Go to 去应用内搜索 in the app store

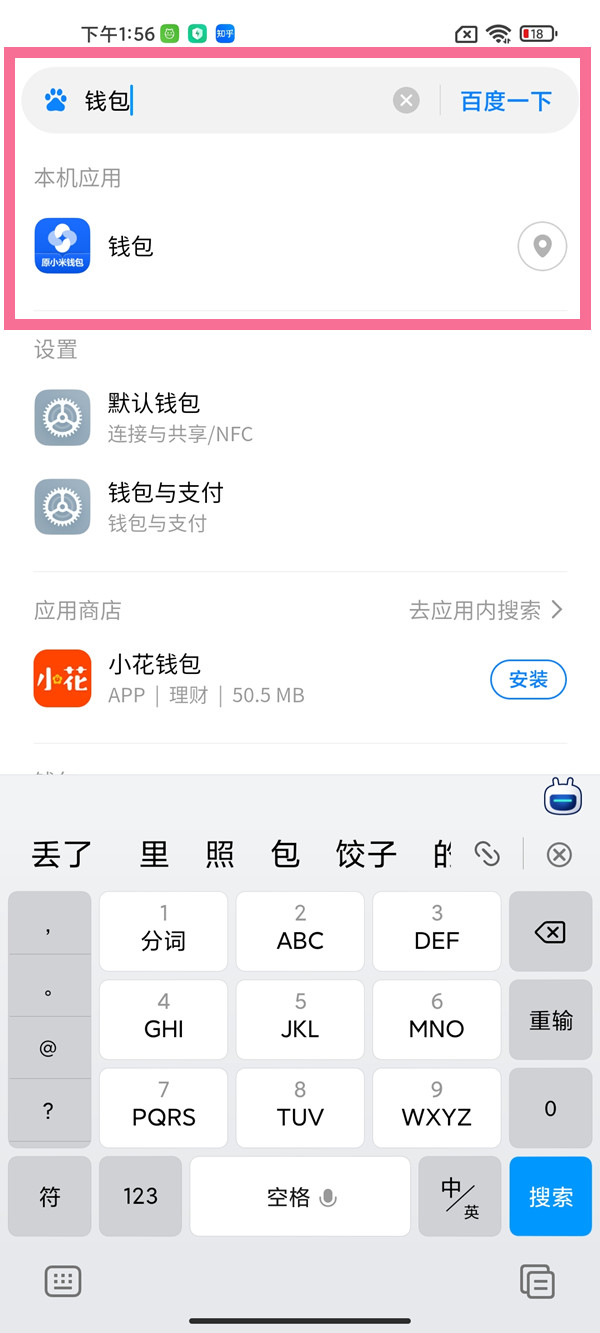pyautogui.click(x=486, y=610)
